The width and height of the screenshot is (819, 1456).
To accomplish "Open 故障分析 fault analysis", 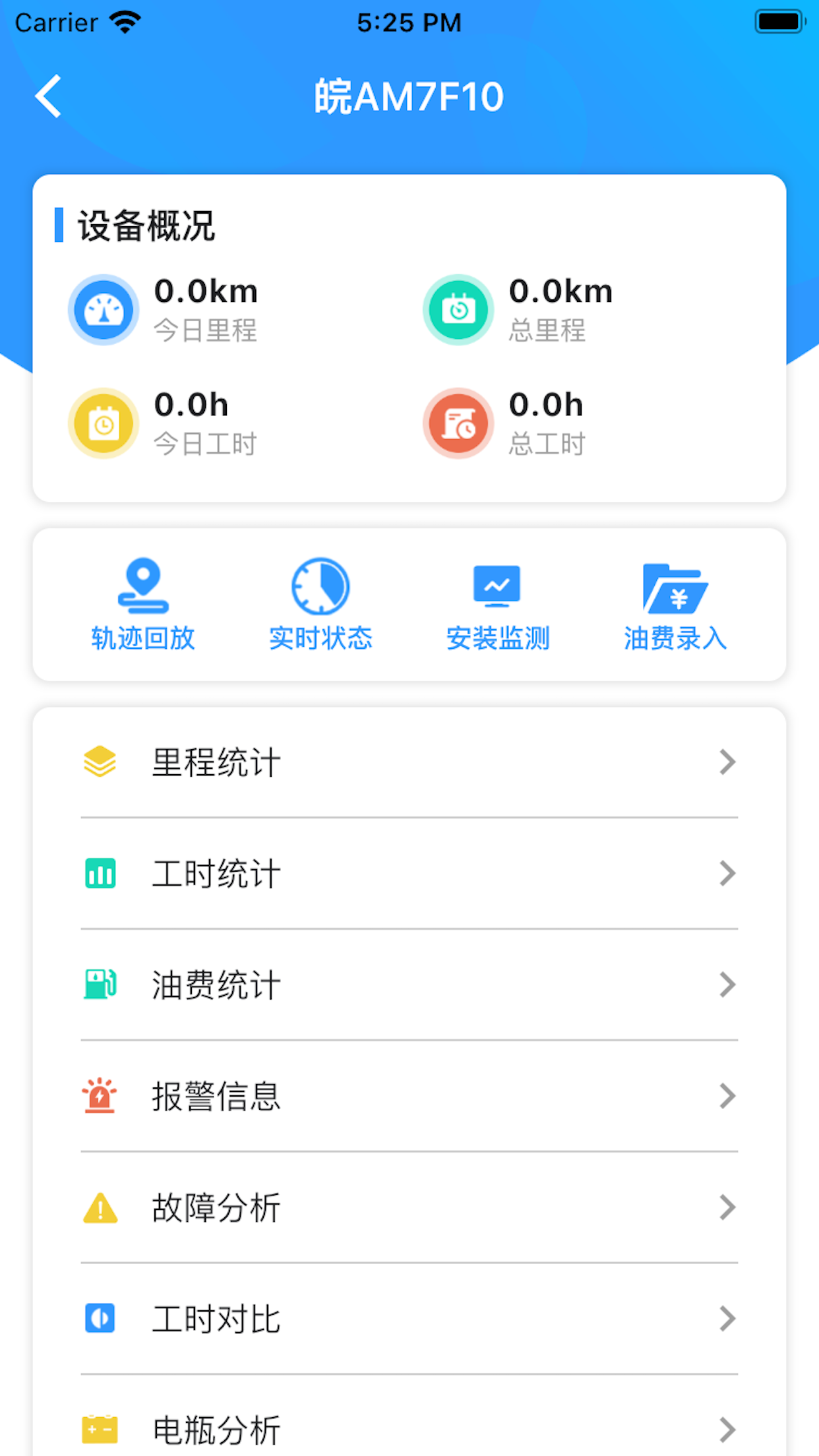I will (x=409, y=1208).
